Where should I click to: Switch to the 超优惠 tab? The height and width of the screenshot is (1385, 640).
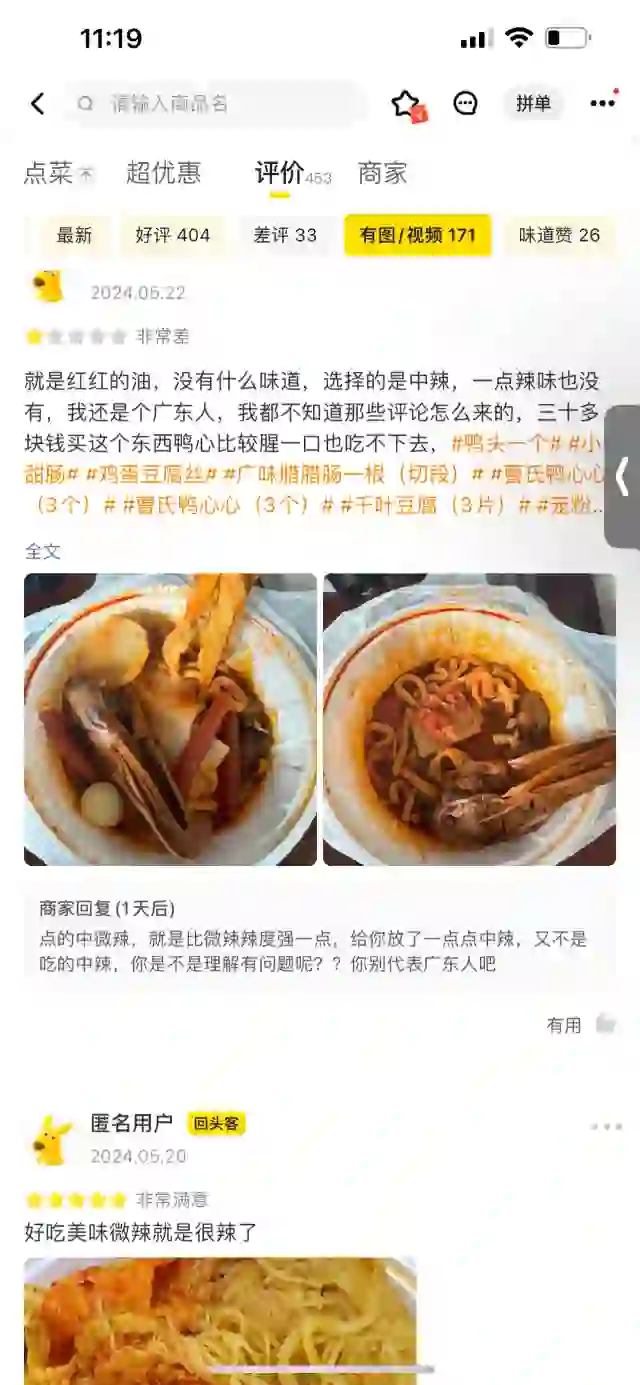pos(164,173)
